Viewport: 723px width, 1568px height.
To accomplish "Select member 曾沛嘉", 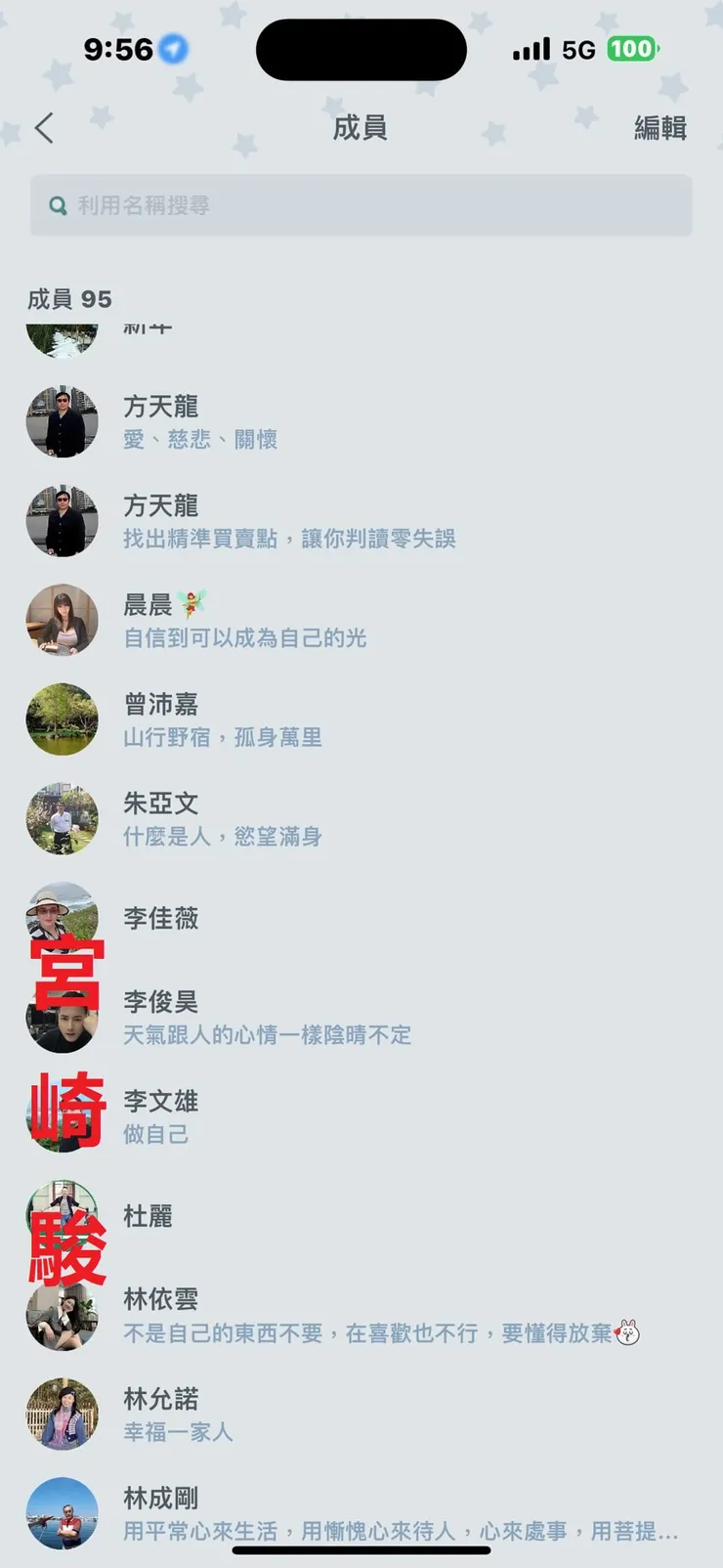I will click(160, 704).
